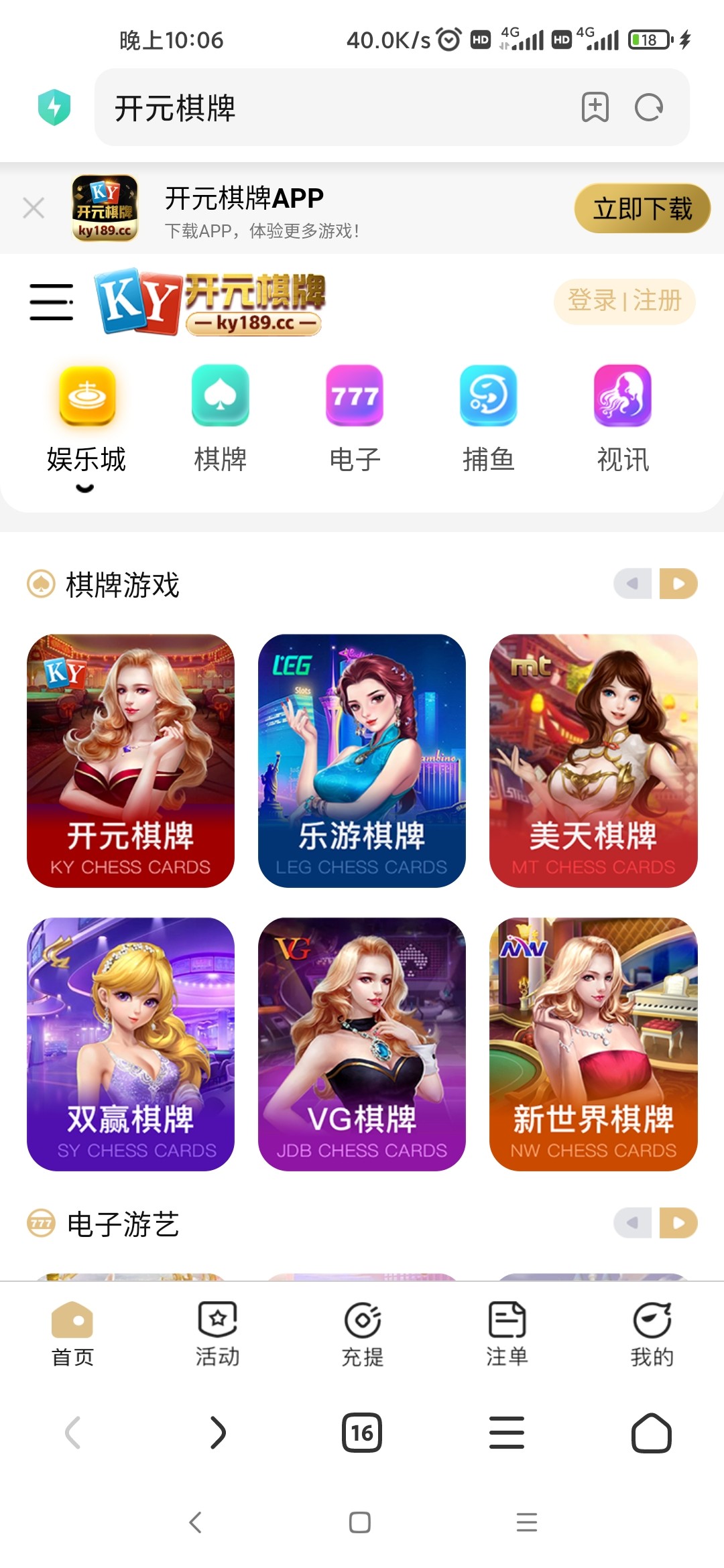724x1568 pixels.
Task: Launch 乐游棋牌 LEG Chess Cards
Action: (362, 761)
